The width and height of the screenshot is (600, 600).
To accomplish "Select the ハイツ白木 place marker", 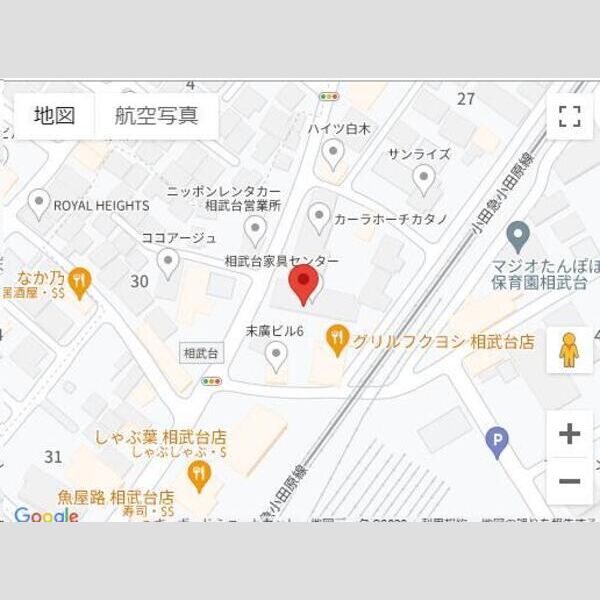I will 333,153.
